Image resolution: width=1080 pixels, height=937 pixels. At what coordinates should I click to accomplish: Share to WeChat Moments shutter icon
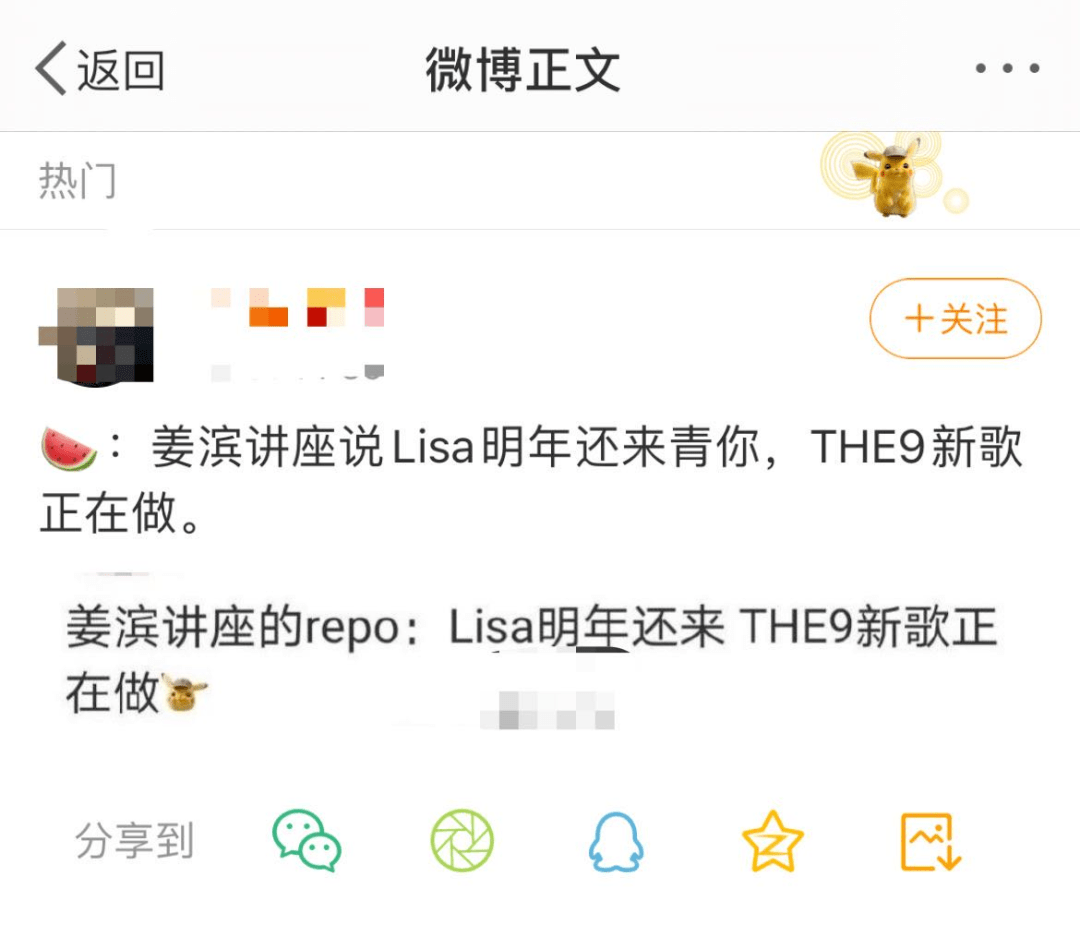[461, 841]
